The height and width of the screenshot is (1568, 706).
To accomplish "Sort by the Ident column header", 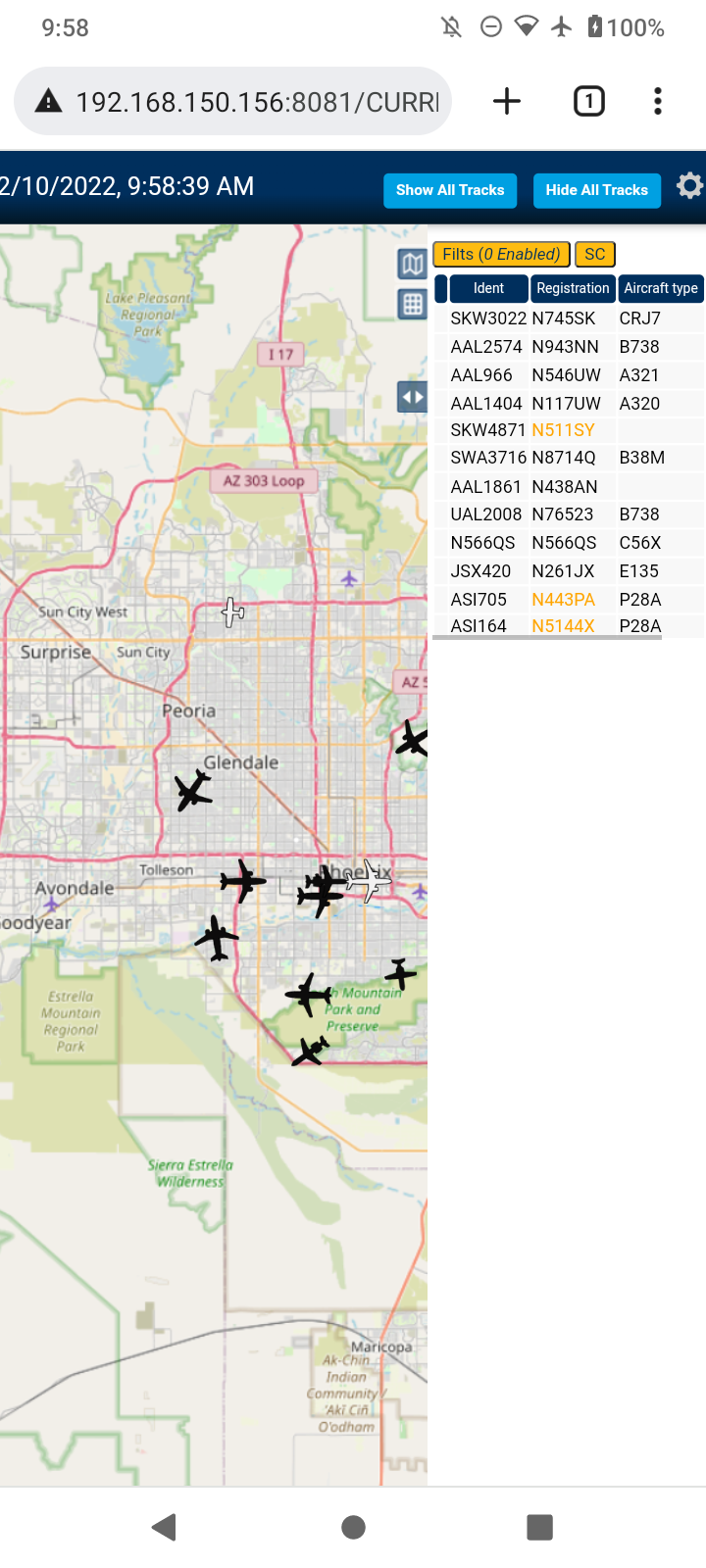I will click(x=488, y=288).
